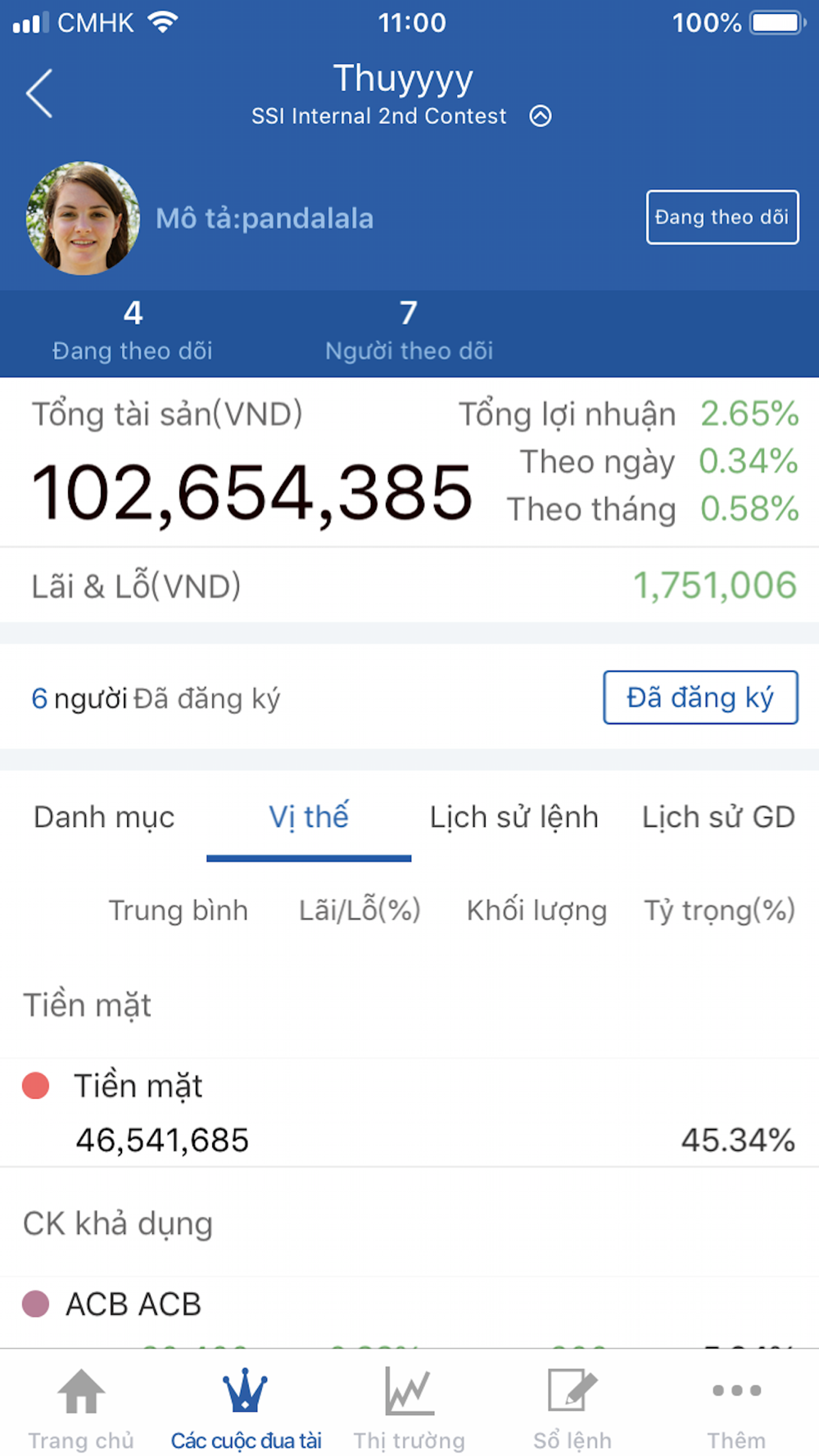This screenshot has width=819, height=1456.
Task: Open Các cuộc đua tài tab
Action: [x=246, y=1409]
